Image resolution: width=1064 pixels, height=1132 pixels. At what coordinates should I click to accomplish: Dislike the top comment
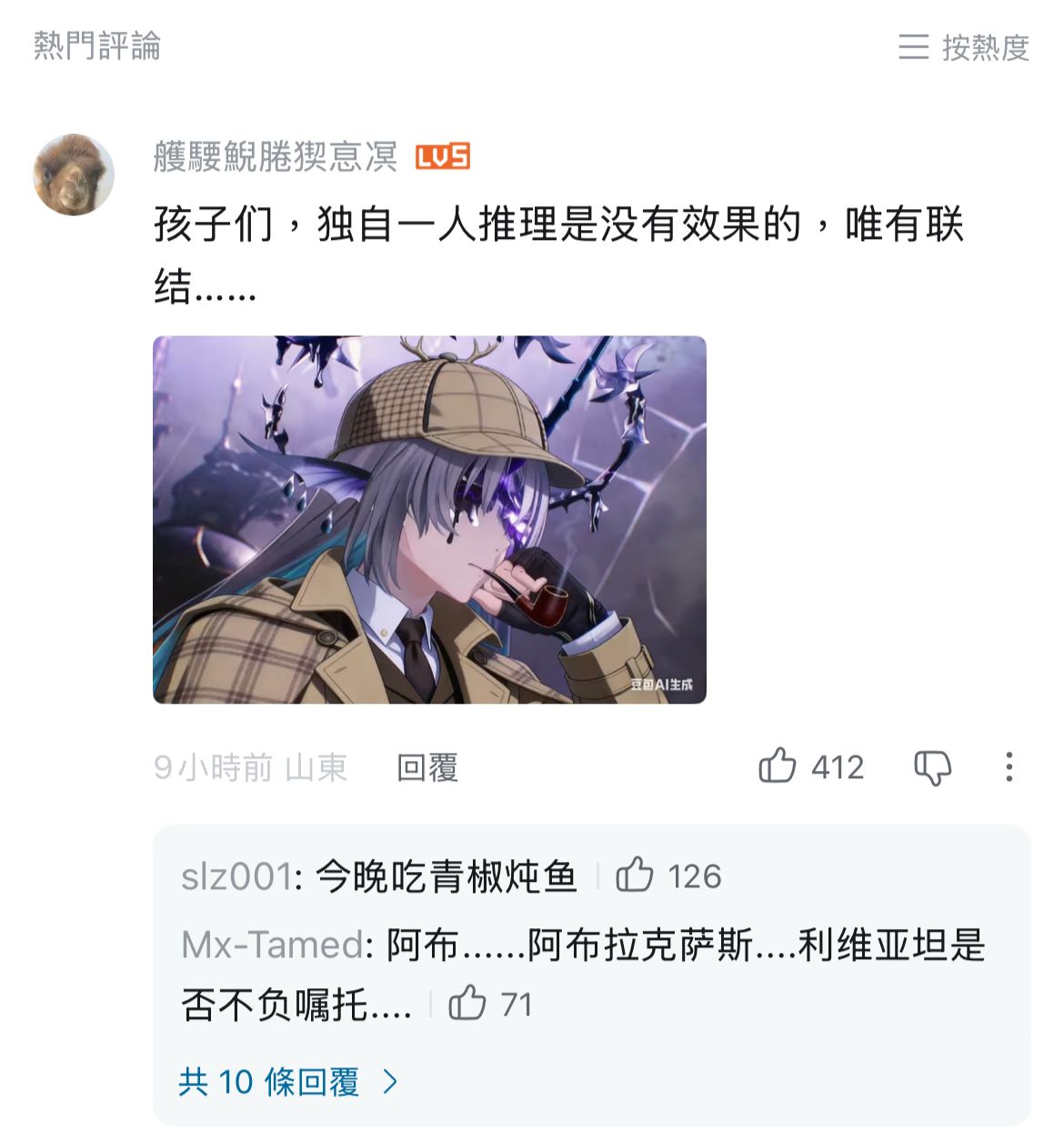pyautogui.click(x=932, y=767)
